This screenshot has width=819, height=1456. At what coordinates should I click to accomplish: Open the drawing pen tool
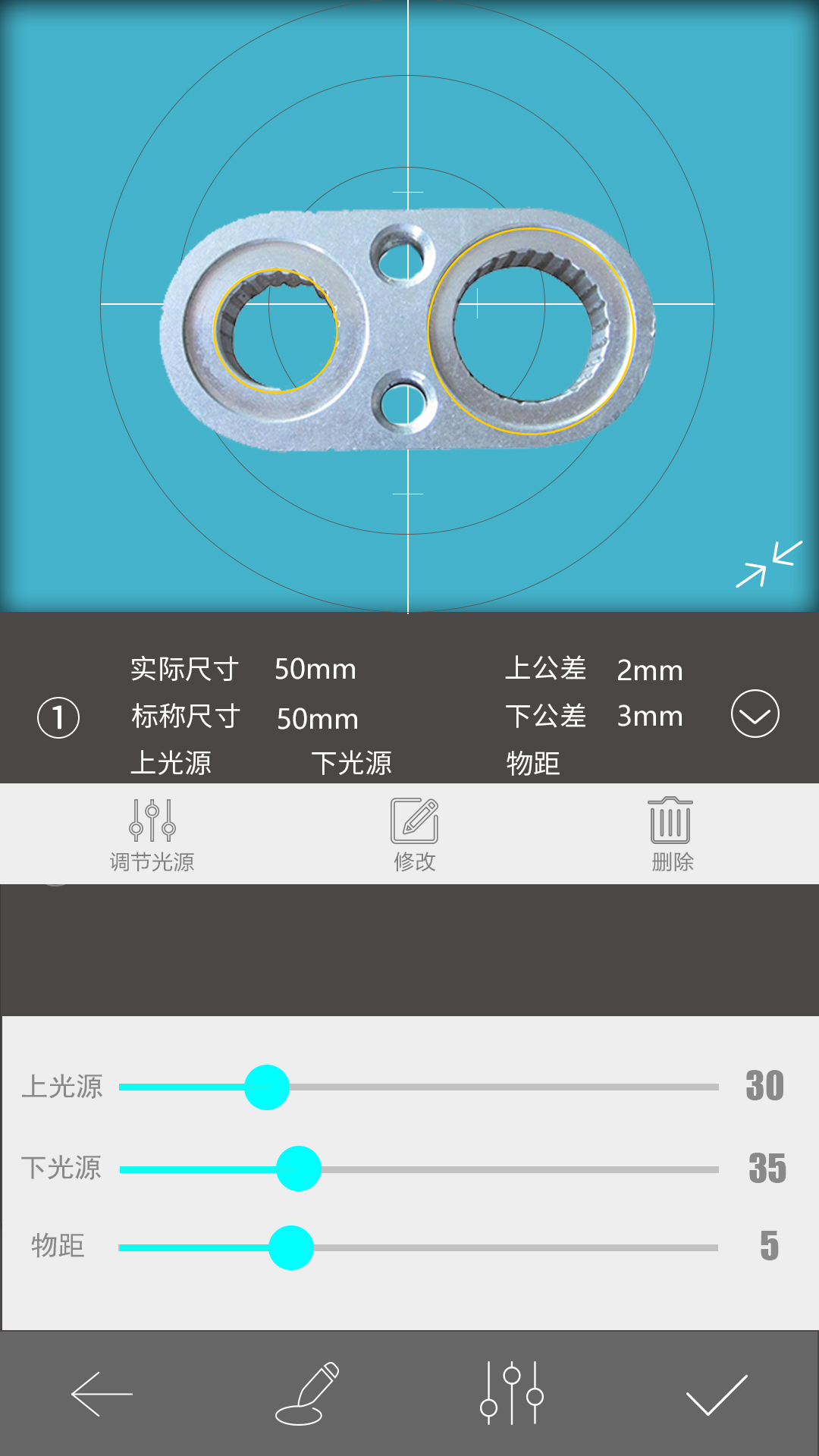pos(307,1394)
